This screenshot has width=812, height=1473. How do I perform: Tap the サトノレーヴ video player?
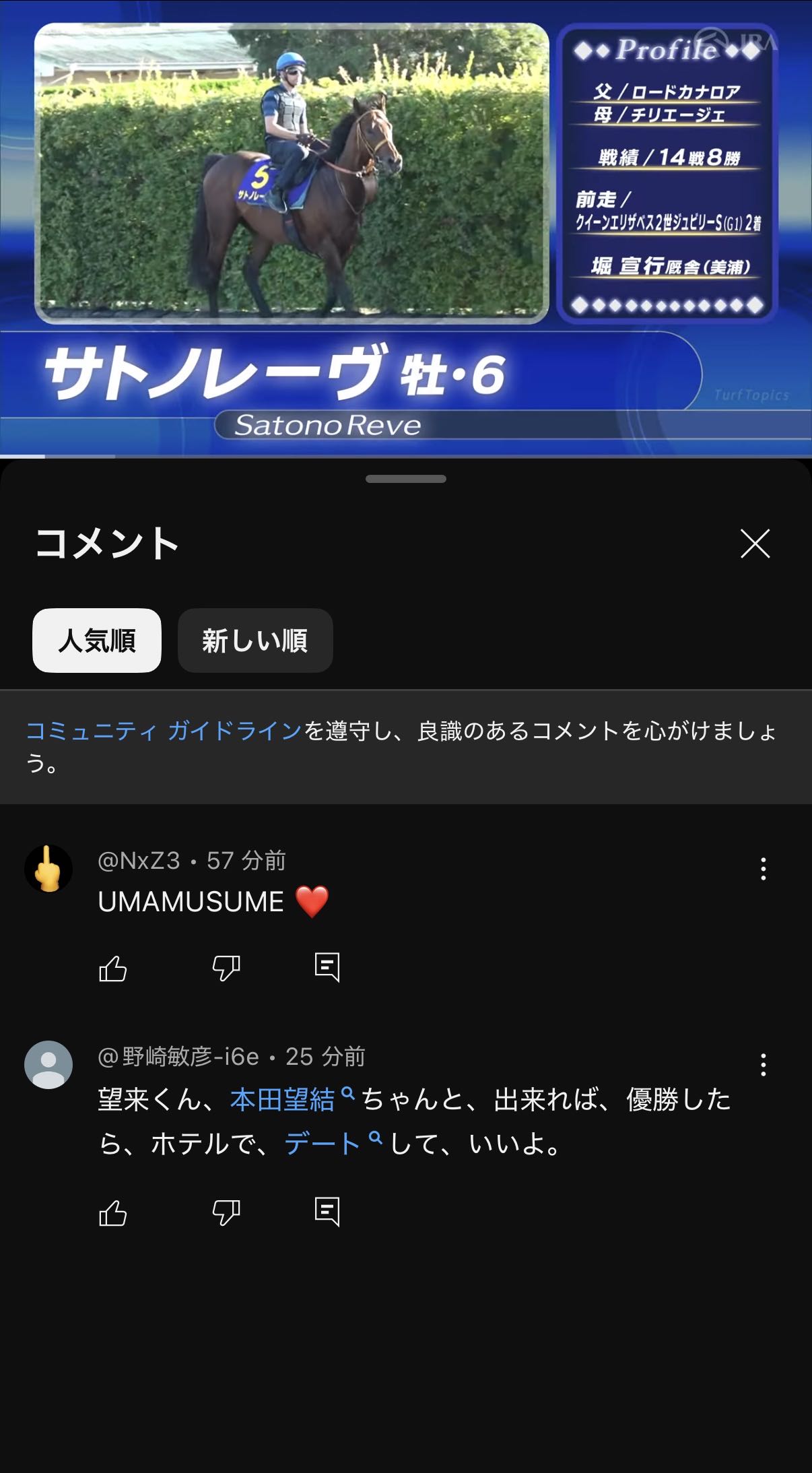tap(405, 229)
